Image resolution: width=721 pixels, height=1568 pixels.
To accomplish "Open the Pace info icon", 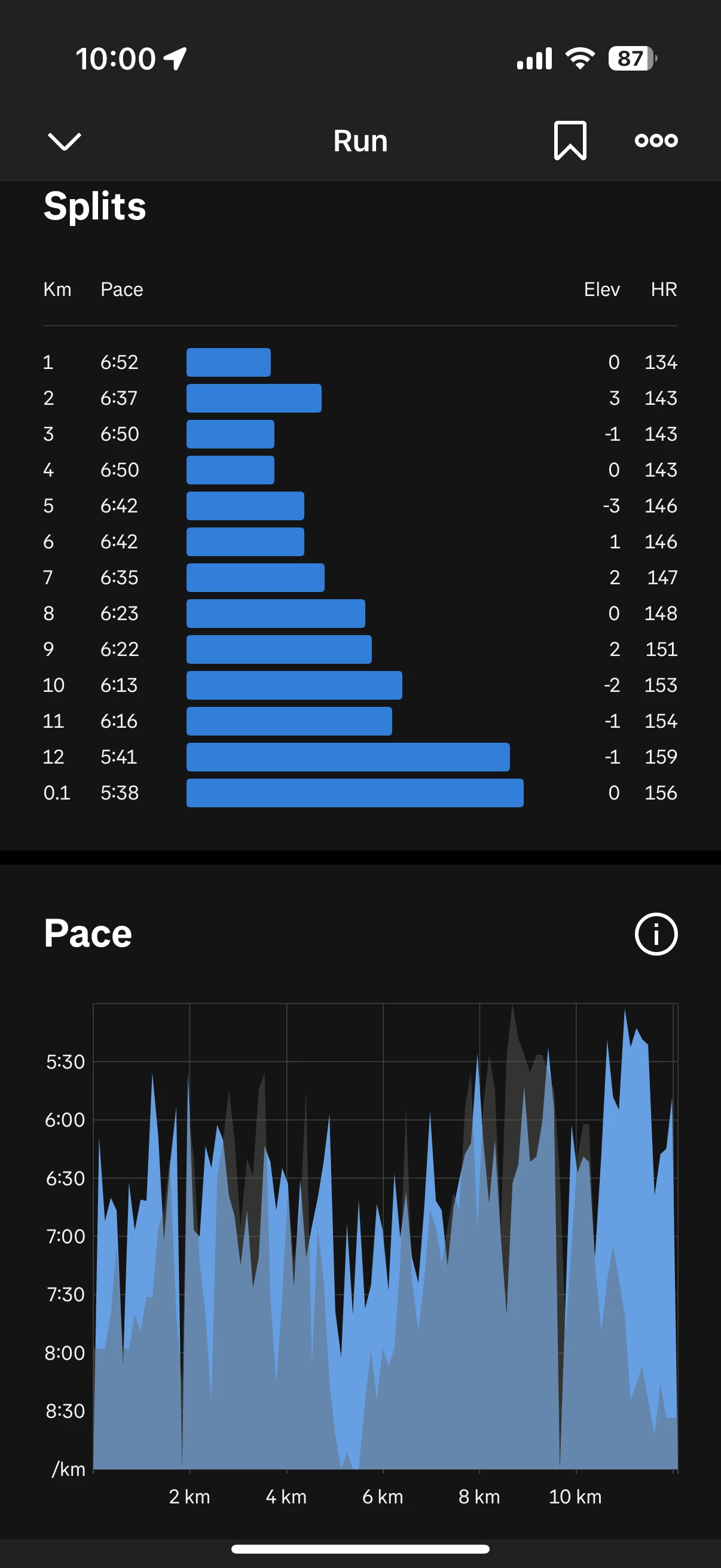I will (656, 934).
